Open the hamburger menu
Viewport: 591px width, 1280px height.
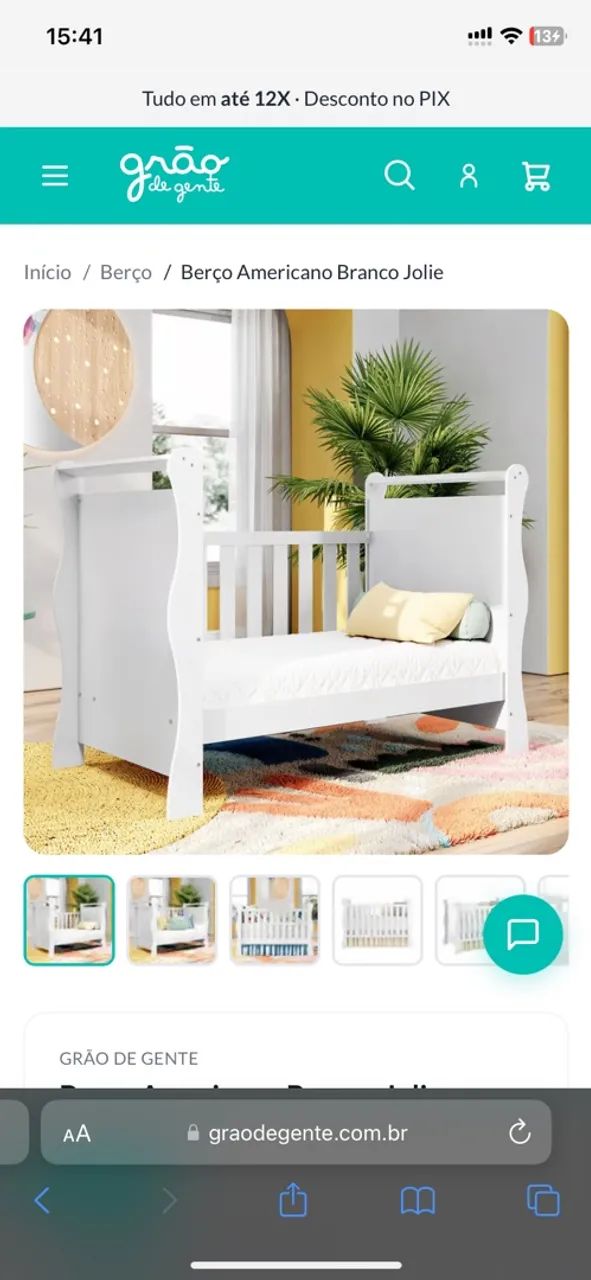(x=55, y=176)
